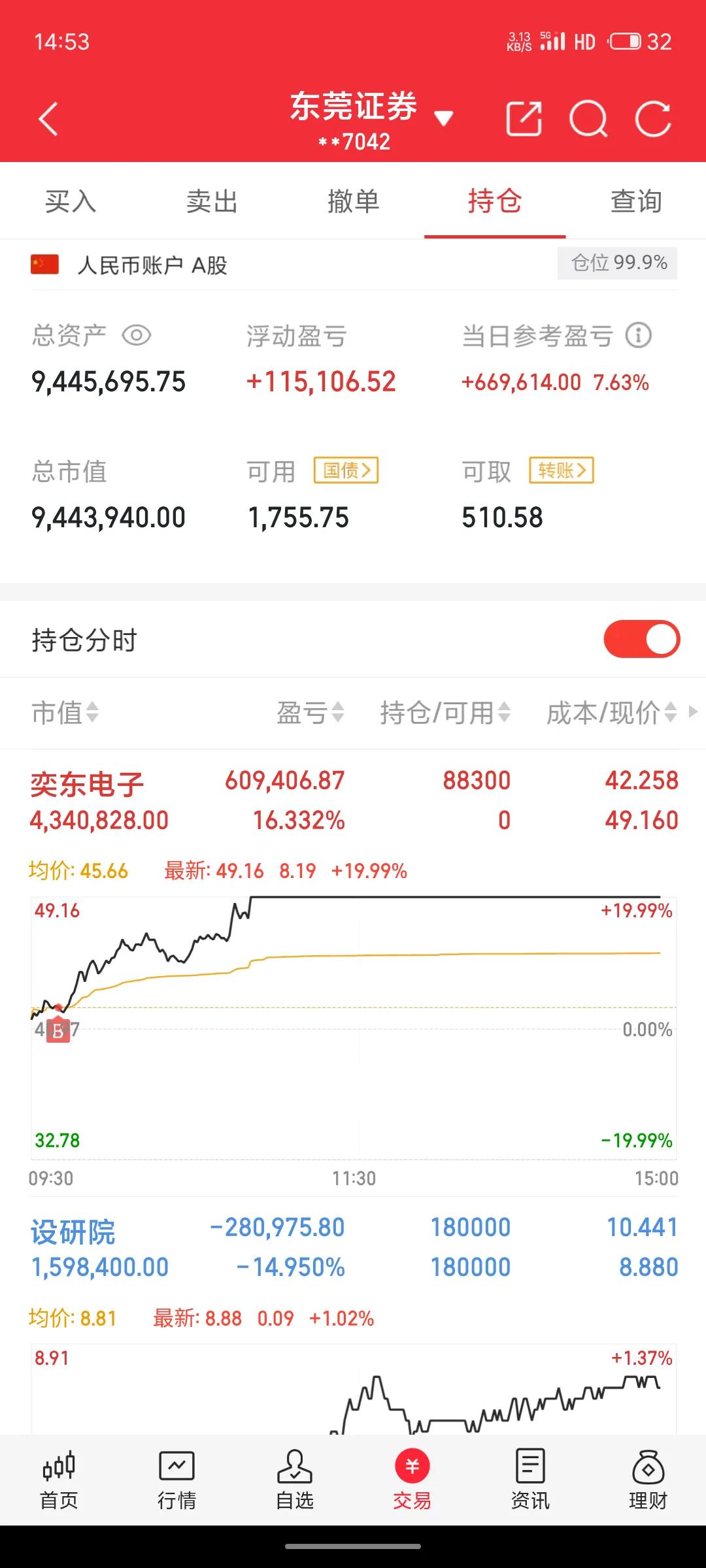Sort holdings by 市值 column
Image resolution: width=706 pixels, height=1568 pixels.
pyautogui.click(x=65, y=713)
